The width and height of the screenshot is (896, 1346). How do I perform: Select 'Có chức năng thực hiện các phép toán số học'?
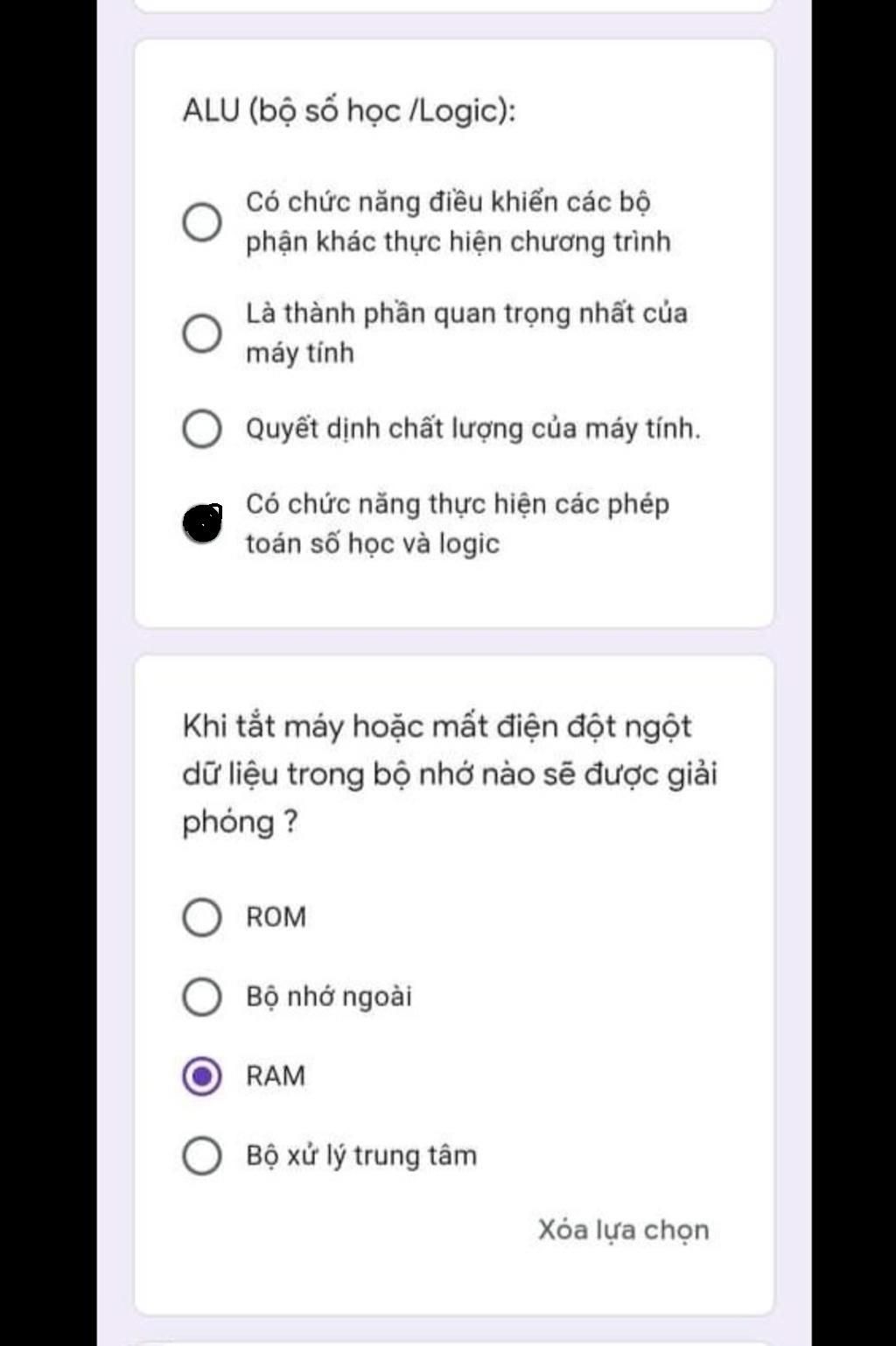click(x=202, y=523)
